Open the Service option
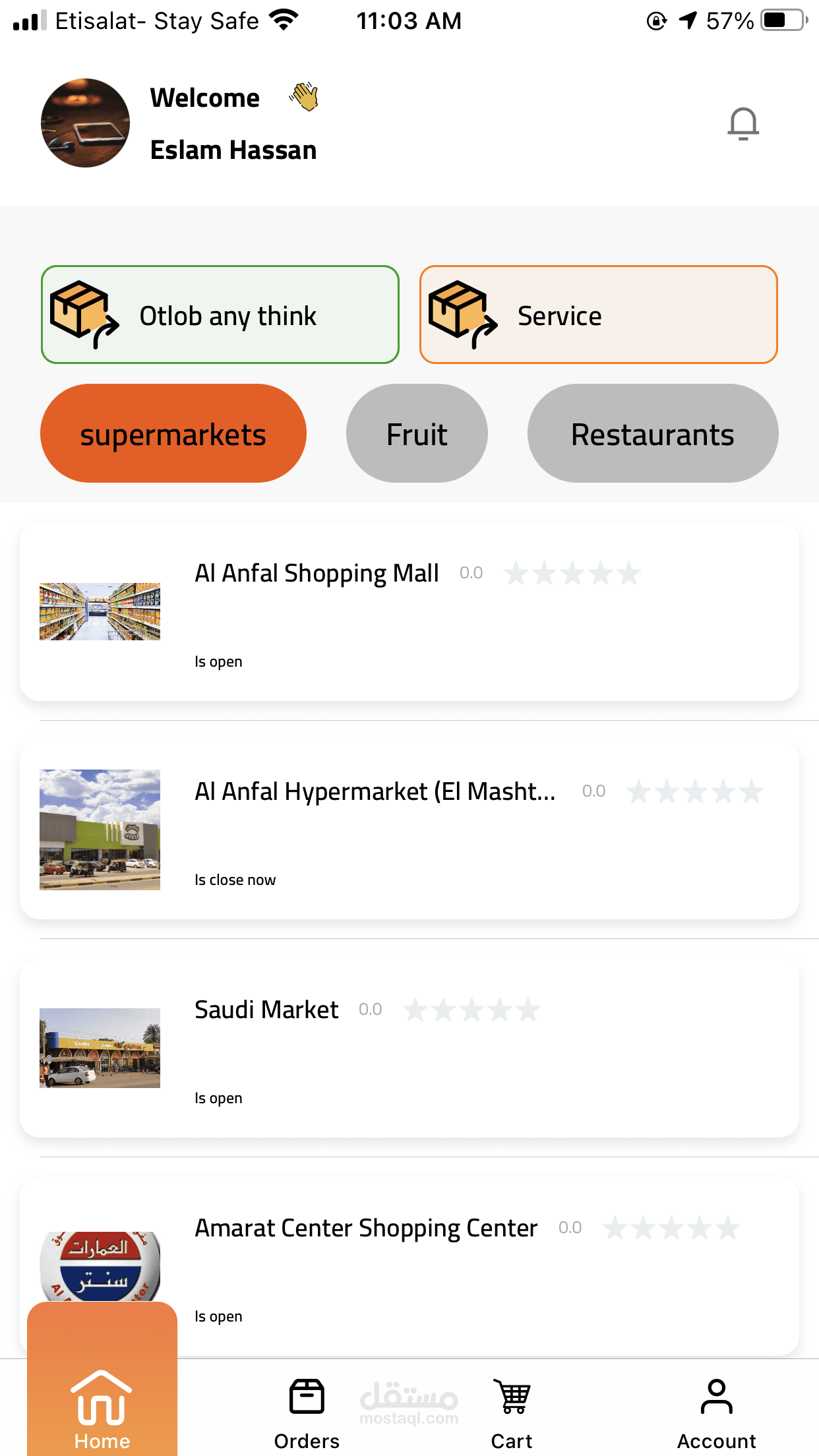Image resolution: width=819 pixels, height=1456 pixels. click(598, 315)
